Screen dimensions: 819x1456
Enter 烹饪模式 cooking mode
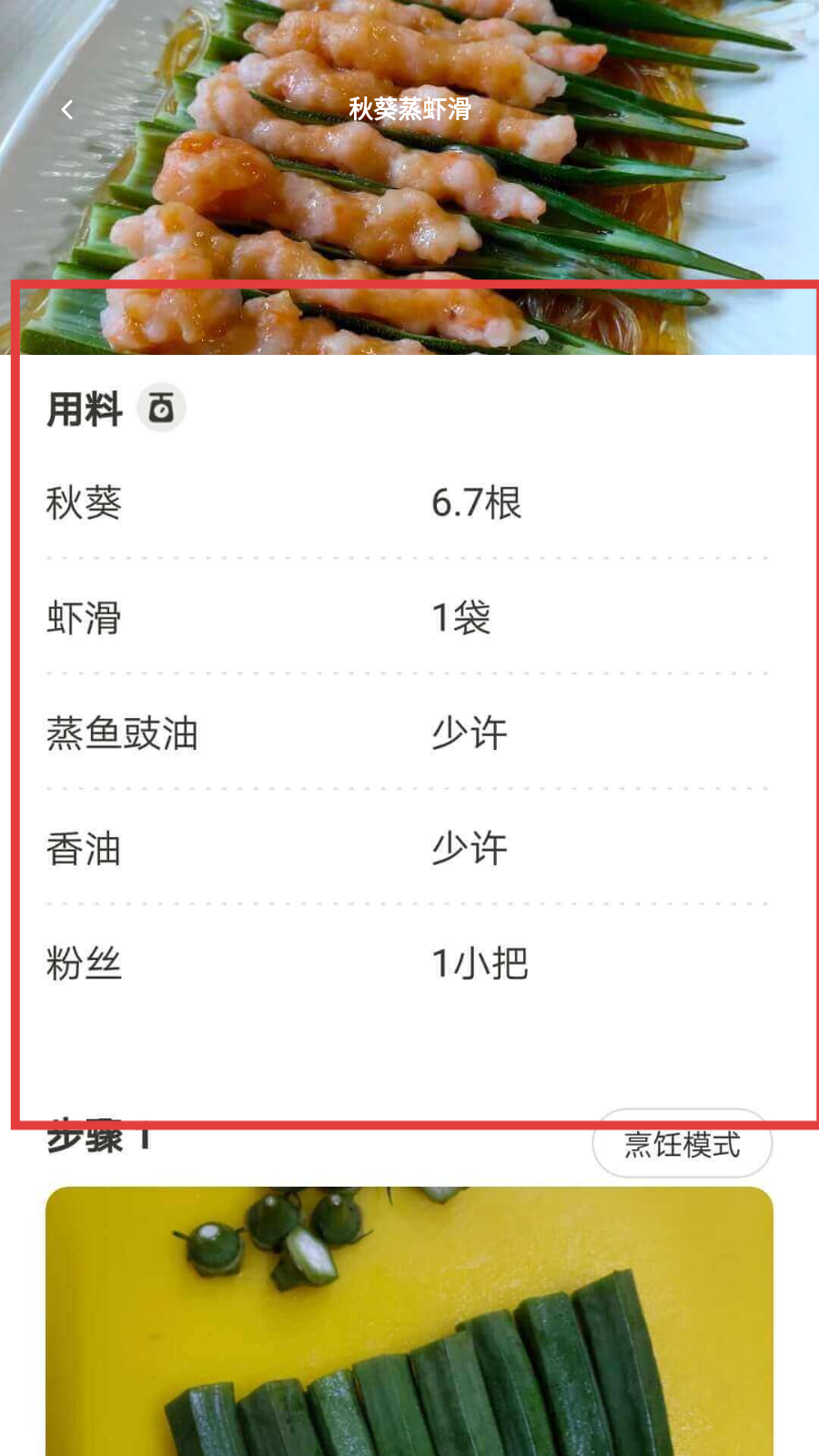coord(682,1144)
